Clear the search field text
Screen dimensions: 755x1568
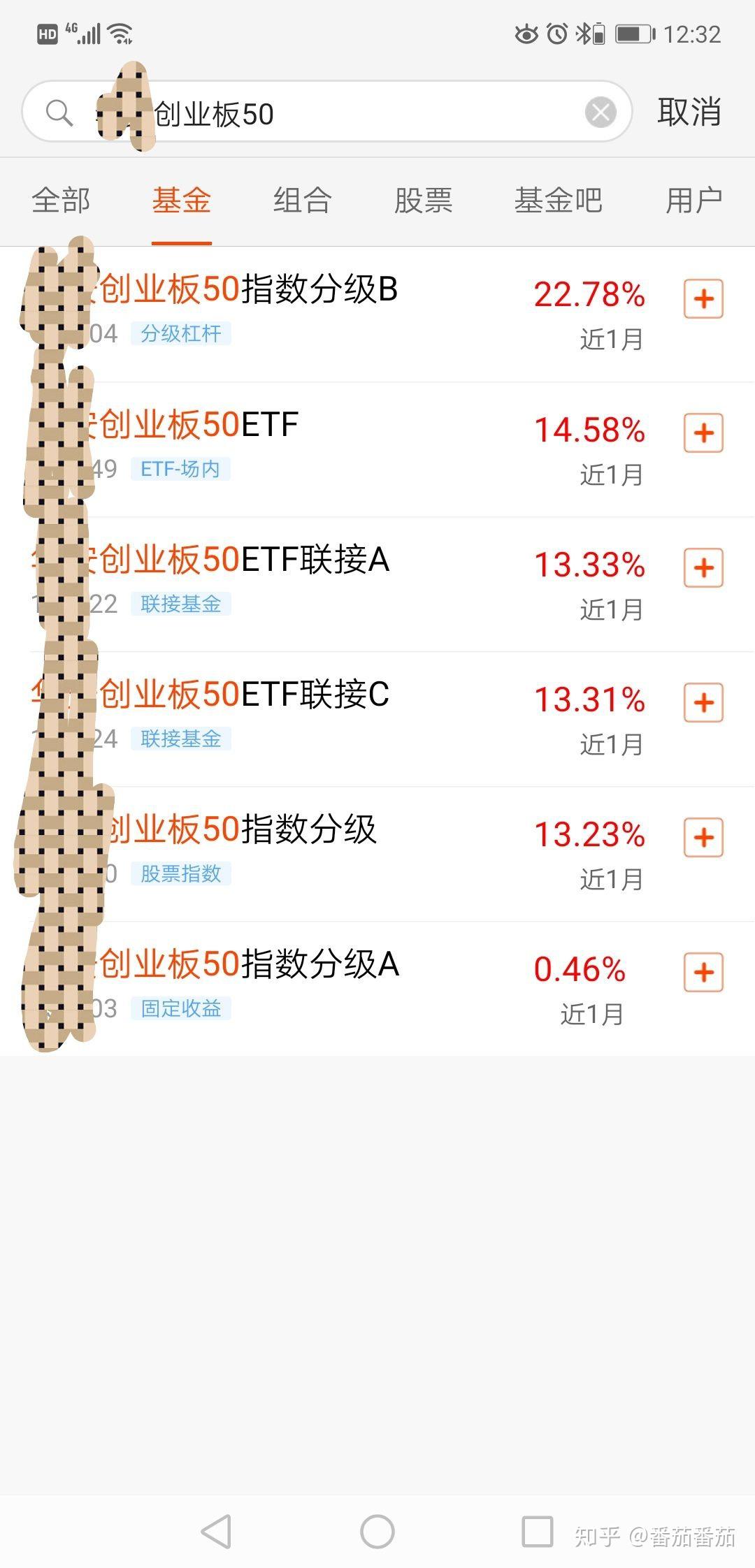point(599,113)
